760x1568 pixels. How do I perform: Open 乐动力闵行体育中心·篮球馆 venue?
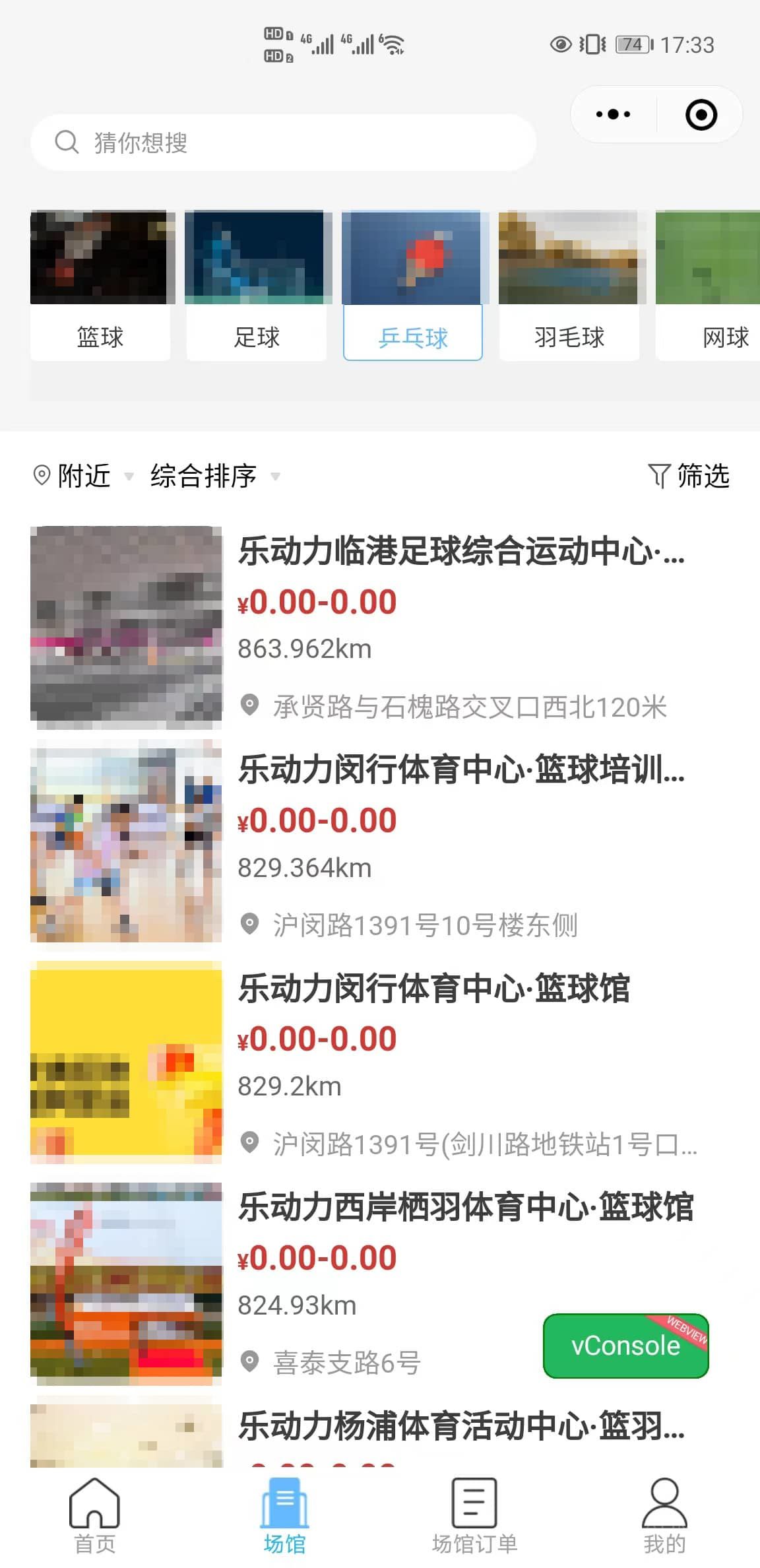point(380,1061)
